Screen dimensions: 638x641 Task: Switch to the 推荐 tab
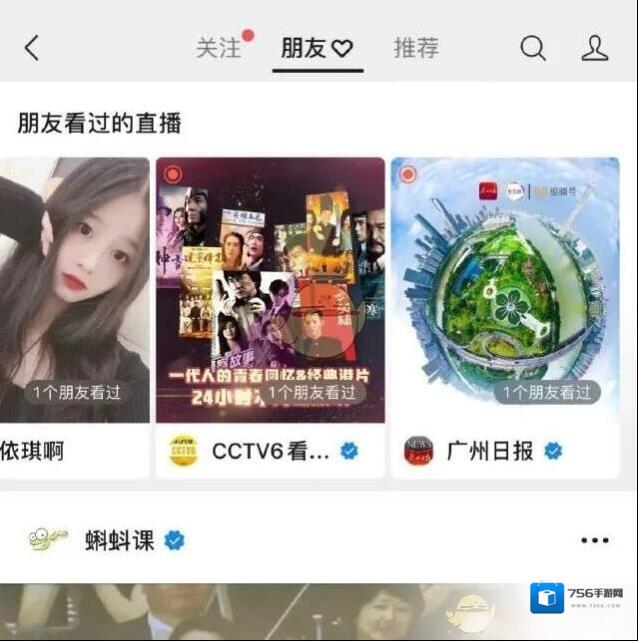(x=416, y=47)
